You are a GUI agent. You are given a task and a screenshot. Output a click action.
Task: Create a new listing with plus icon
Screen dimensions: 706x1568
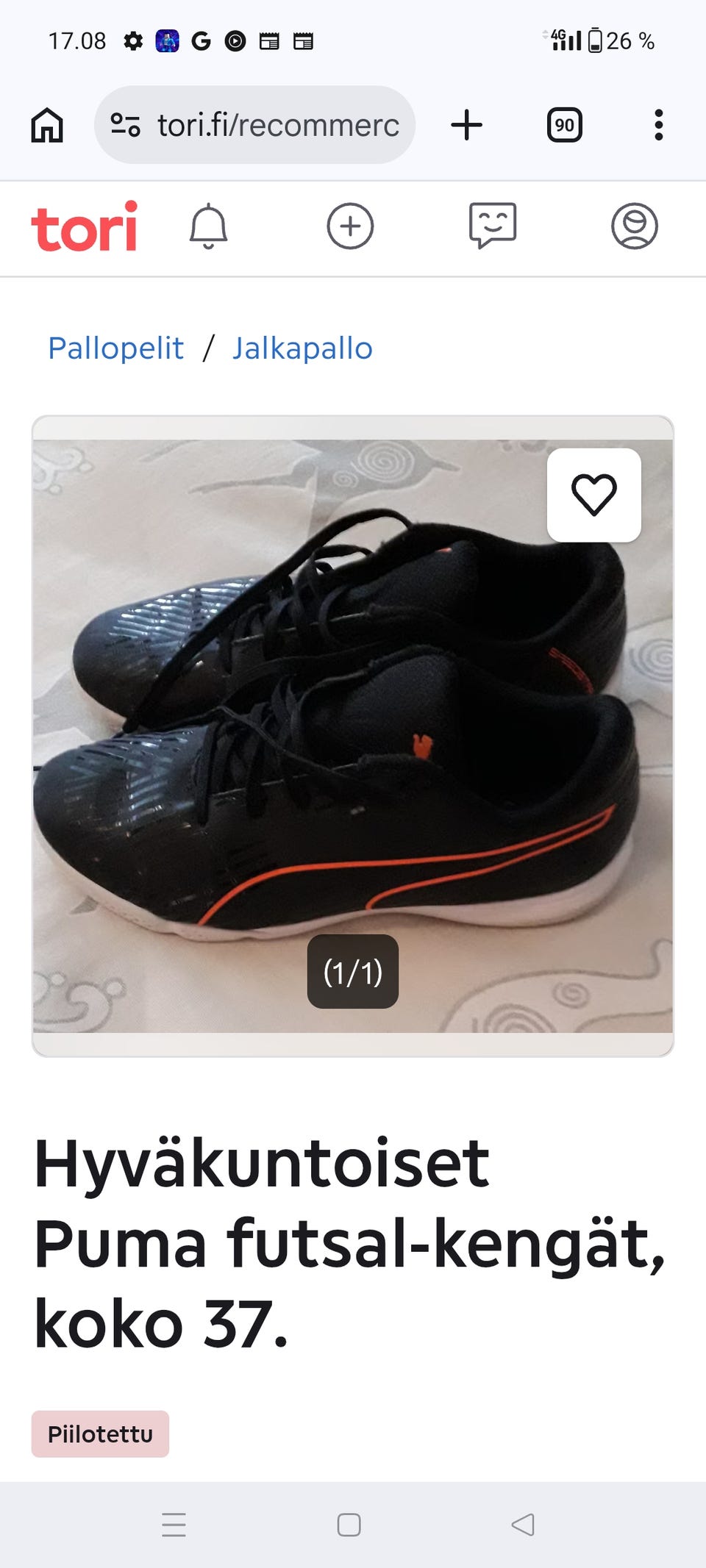(350, 226)
